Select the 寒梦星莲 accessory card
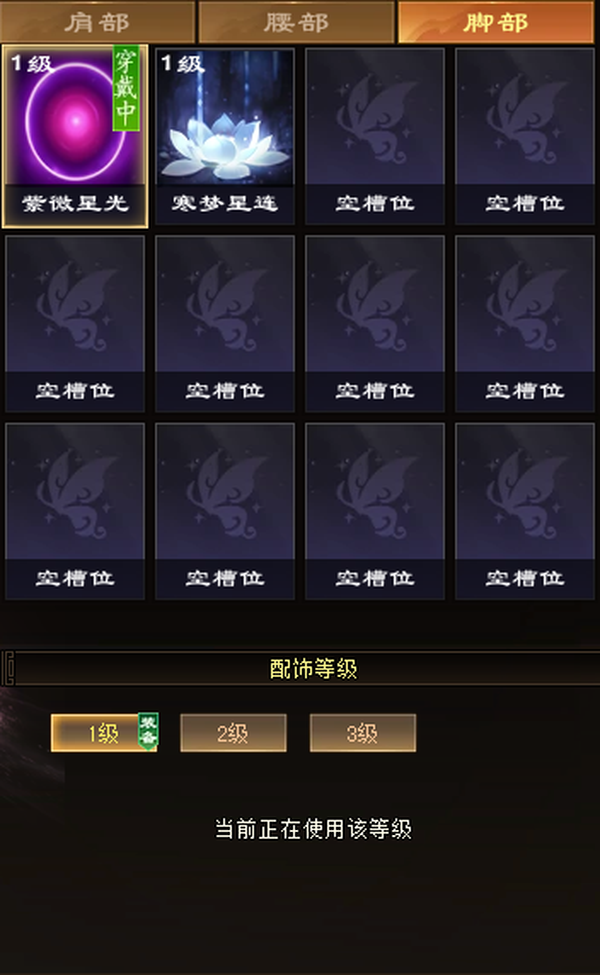 tap(224, 136)
